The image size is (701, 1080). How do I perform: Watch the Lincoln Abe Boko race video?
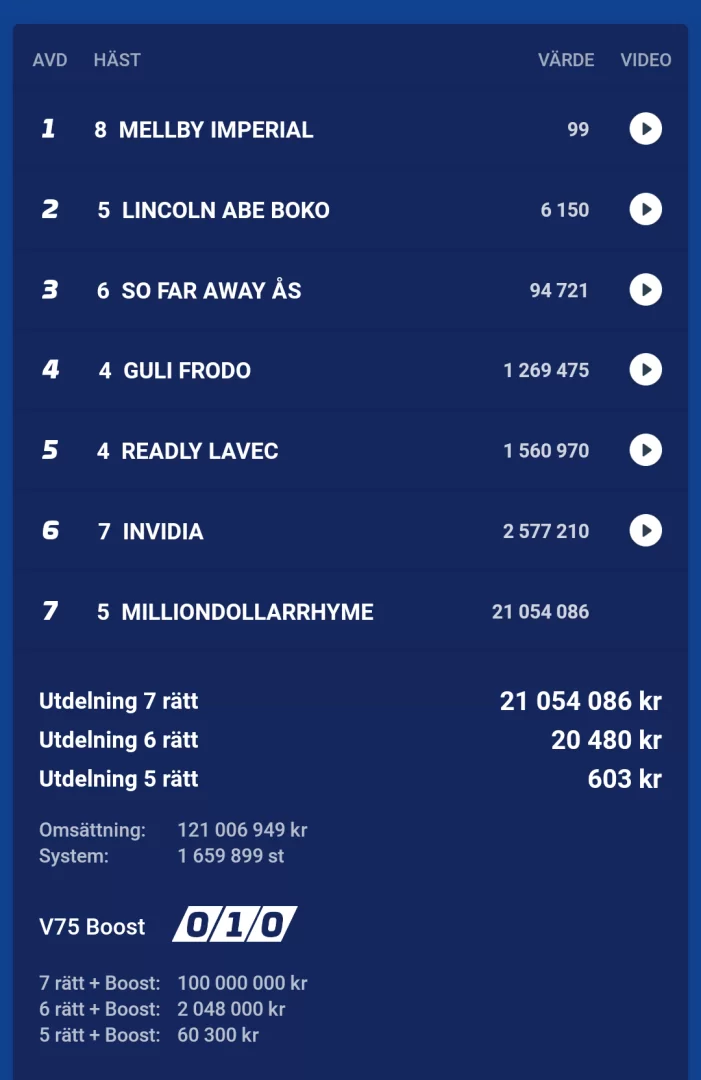tap(645, 209)
